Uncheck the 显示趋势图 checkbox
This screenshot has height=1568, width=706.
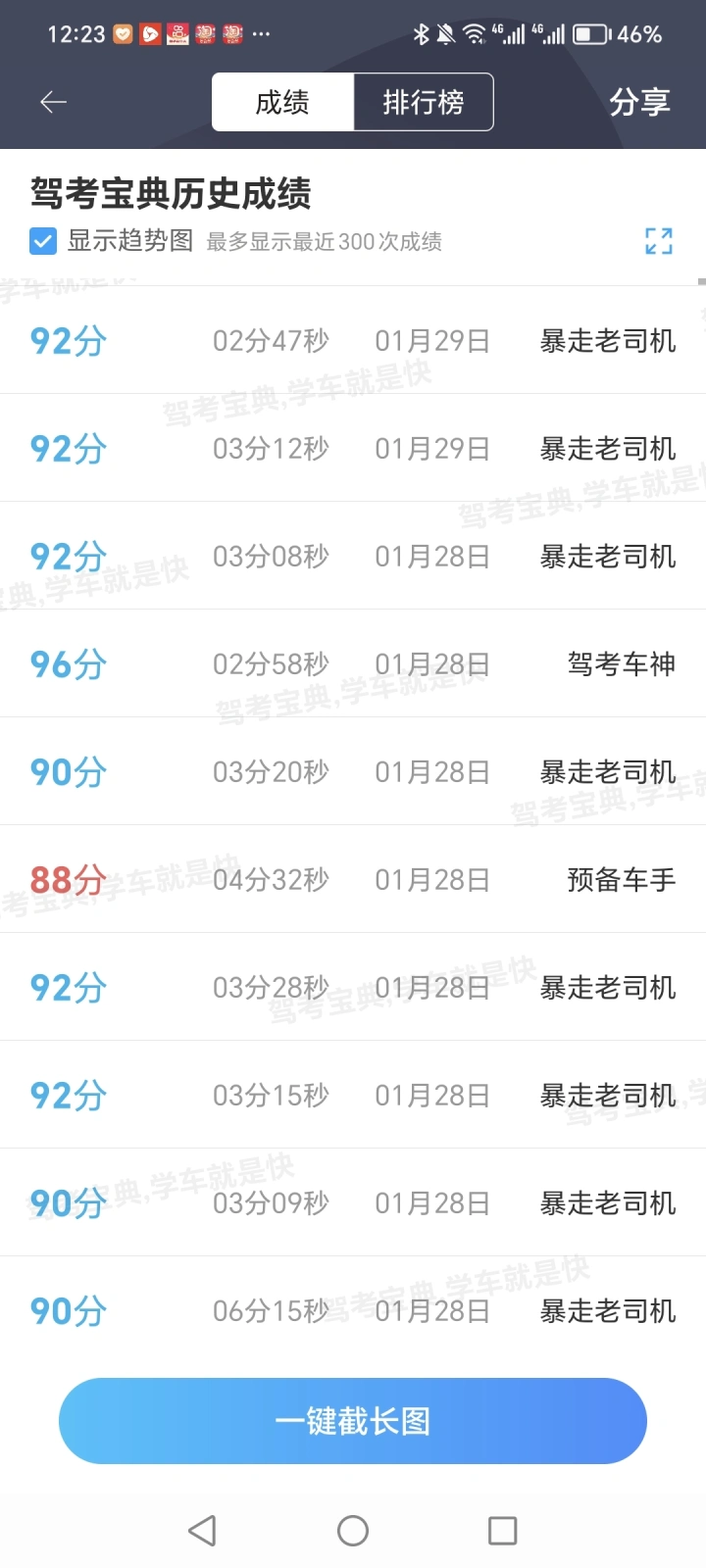coord(43,241)
